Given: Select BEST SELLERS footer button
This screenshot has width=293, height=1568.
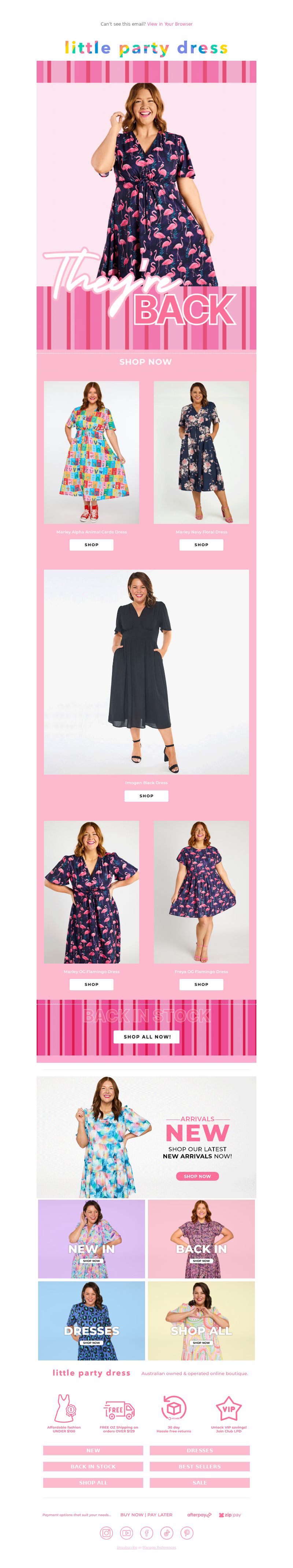Looking at the screenshot, I should 200,1467.
